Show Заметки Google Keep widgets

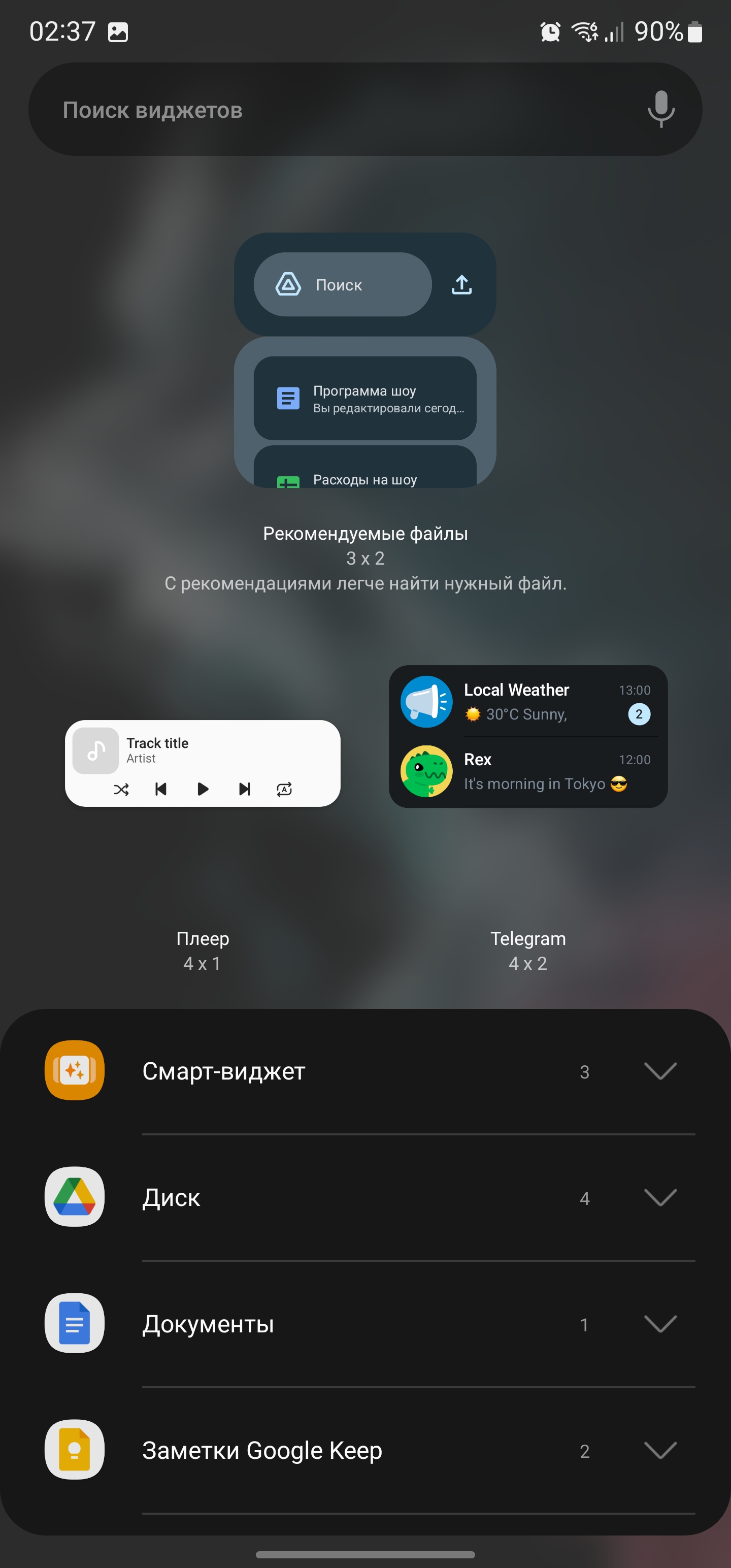tap(660, 1451)
